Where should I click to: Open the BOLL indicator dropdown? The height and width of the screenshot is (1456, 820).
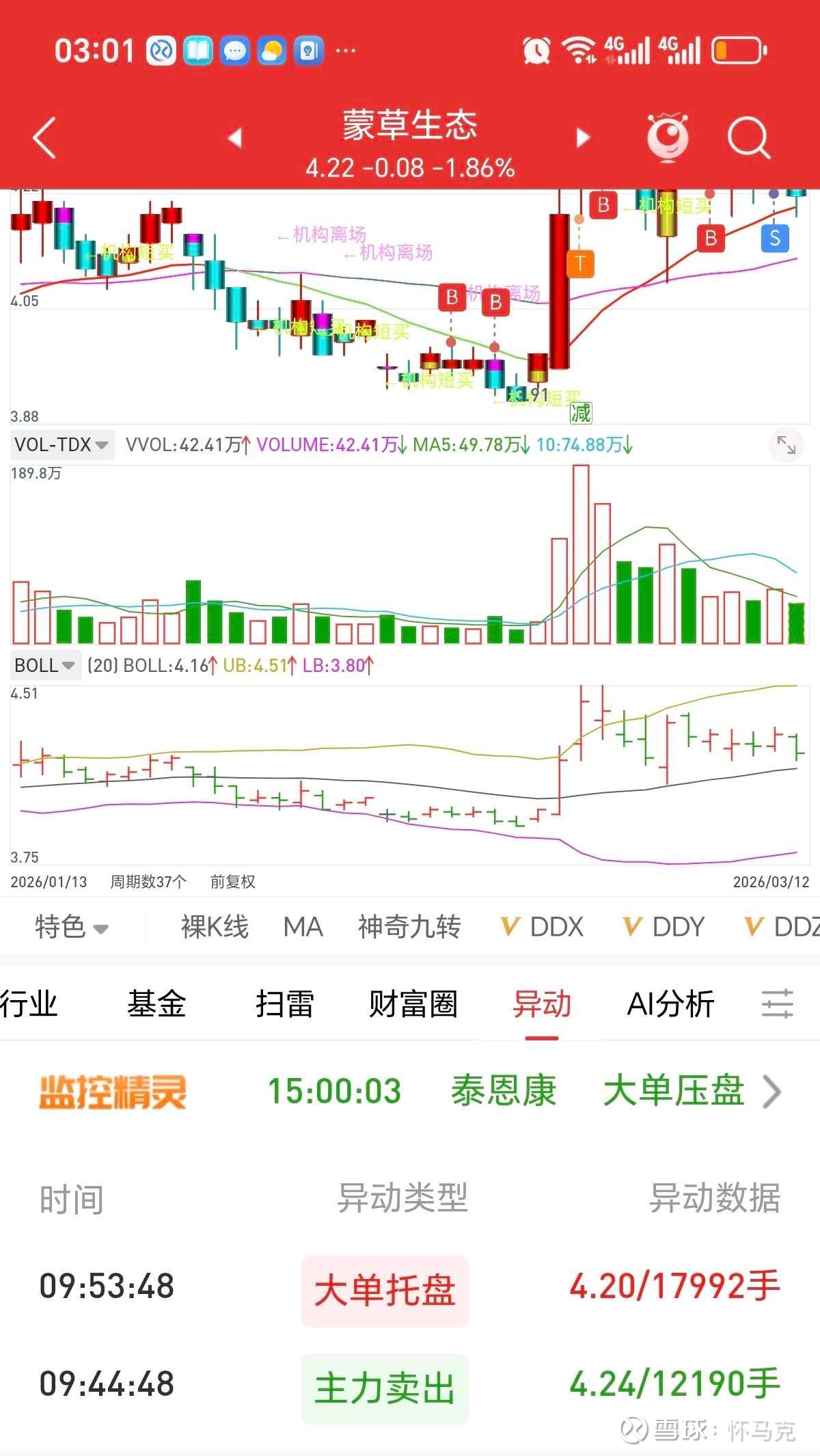click(x=44, y=665)
